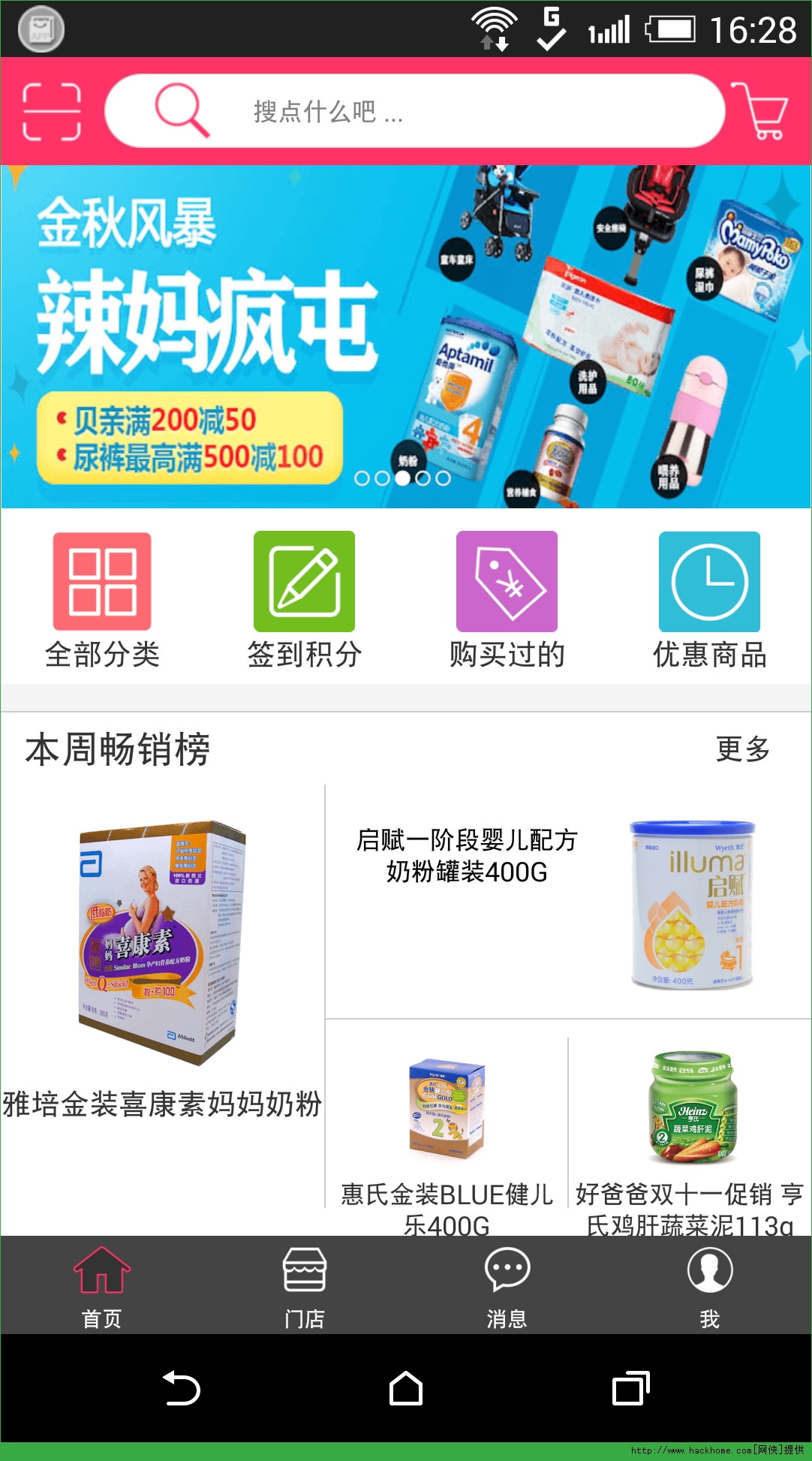Open 签到积分 check-in points

(305, 600)
